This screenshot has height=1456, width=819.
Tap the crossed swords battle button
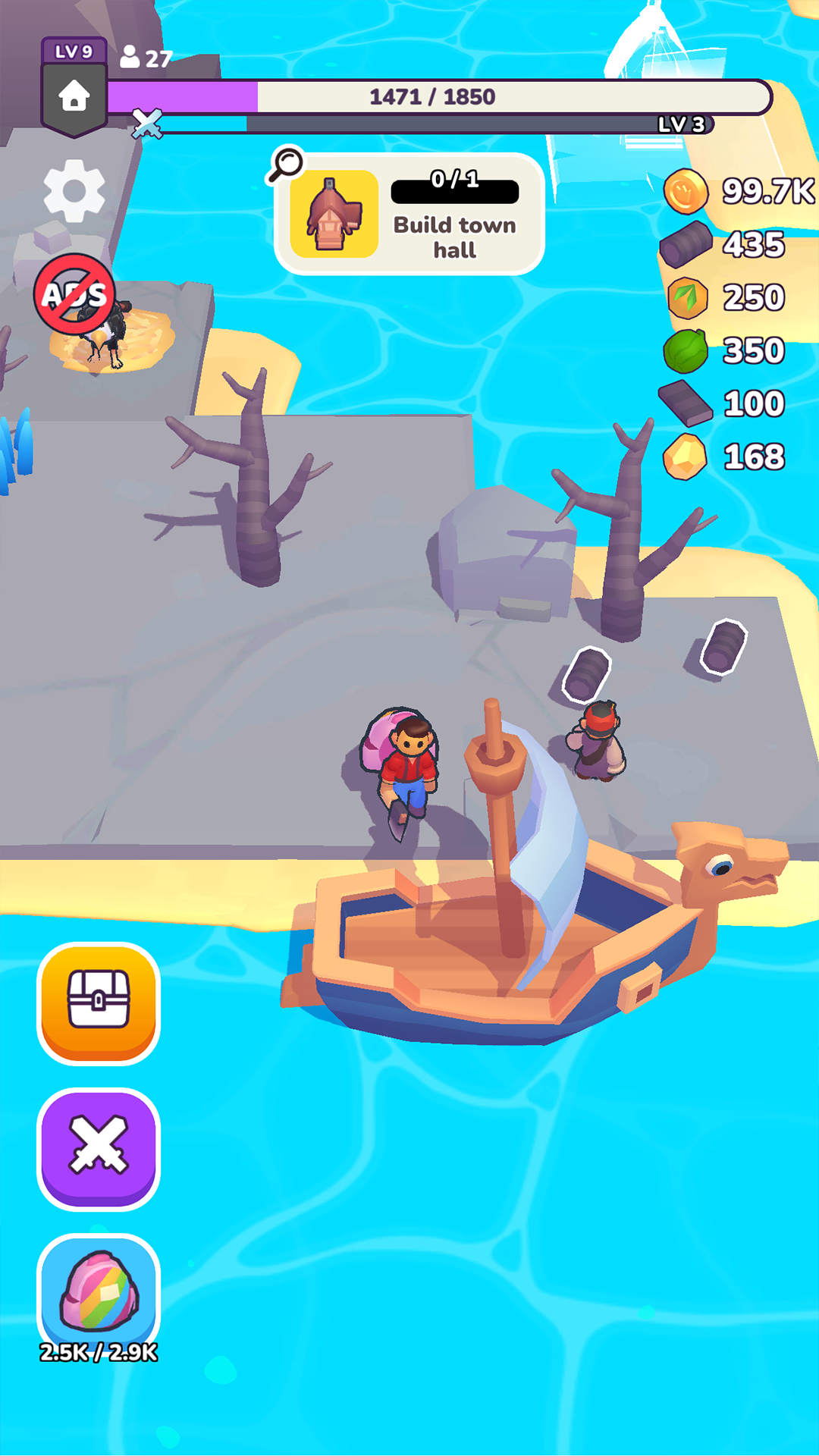[x=99, y=1147]
